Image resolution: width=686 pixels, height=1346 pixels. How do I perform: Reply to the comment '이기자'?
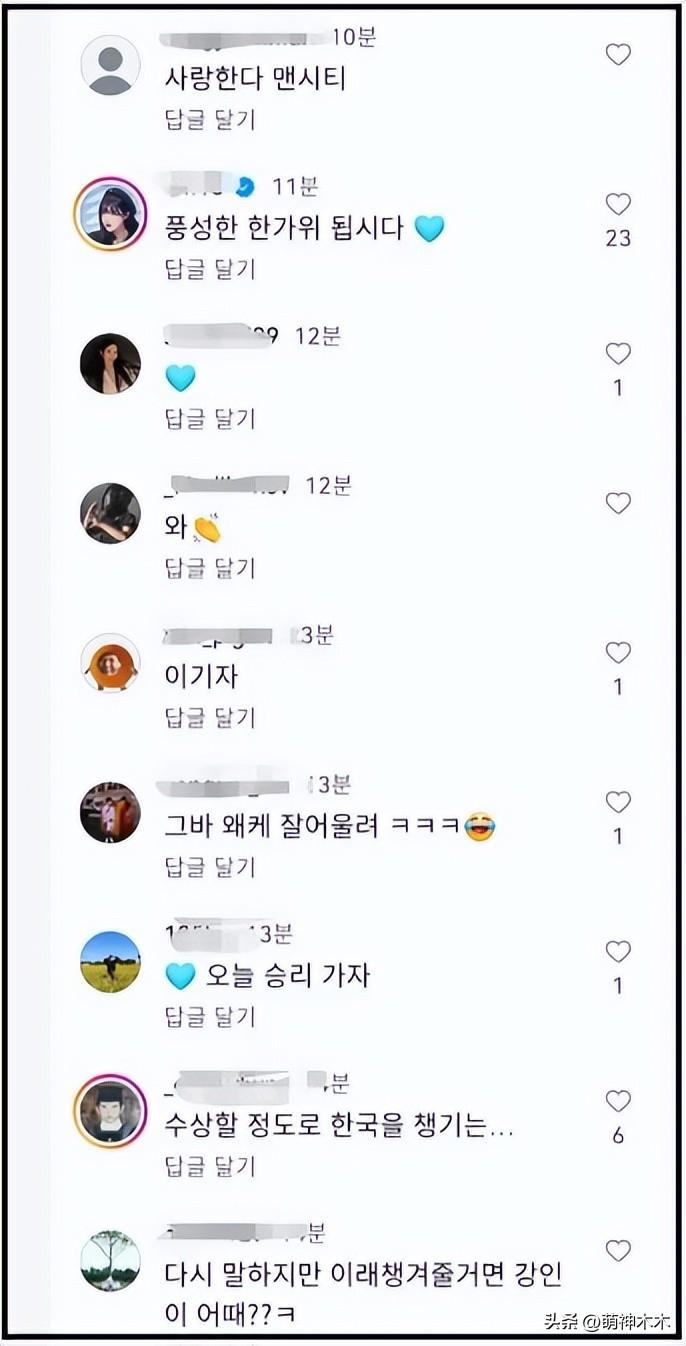click(210, 717)
